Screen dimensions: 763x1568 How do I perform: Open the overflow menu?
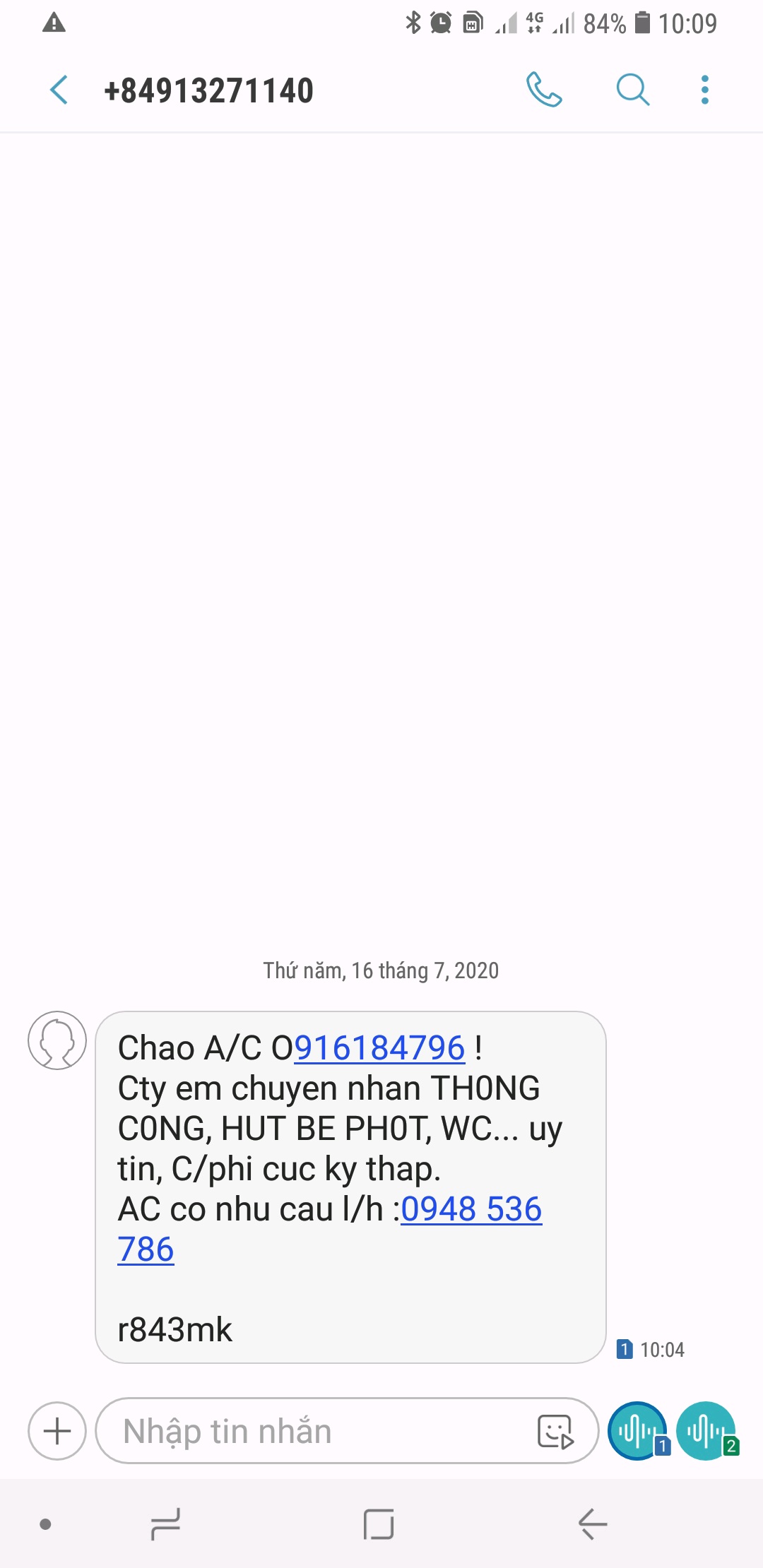pyautogui.click(x=704, y=90)
